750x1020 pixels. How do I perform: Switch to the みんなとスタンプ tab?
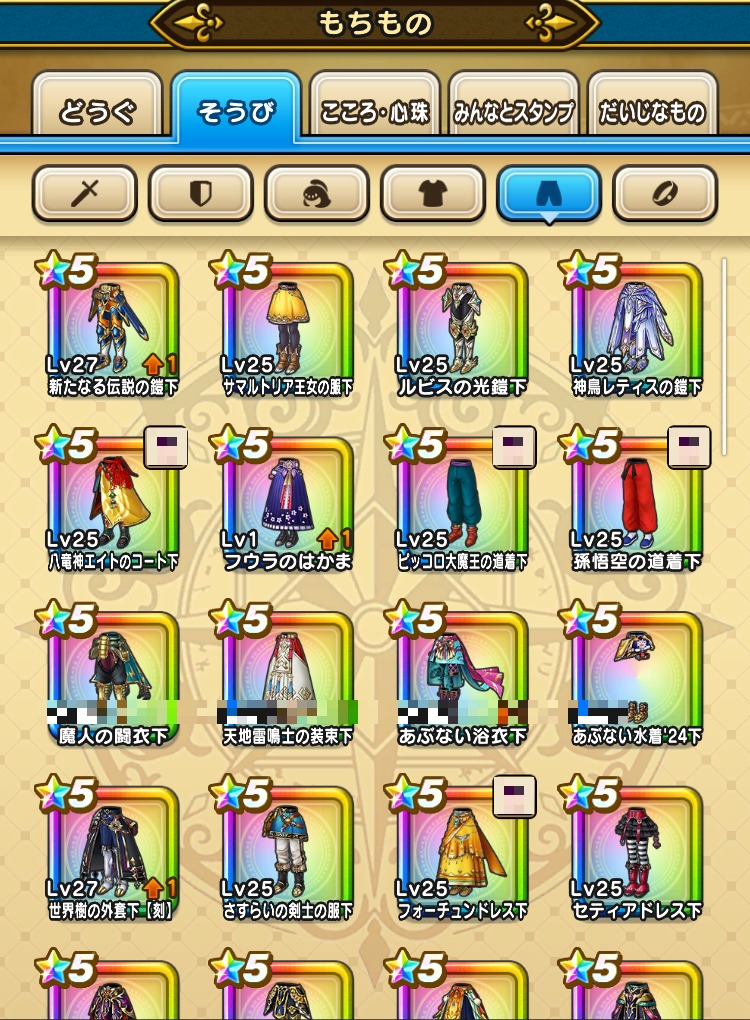click(513, 111)
